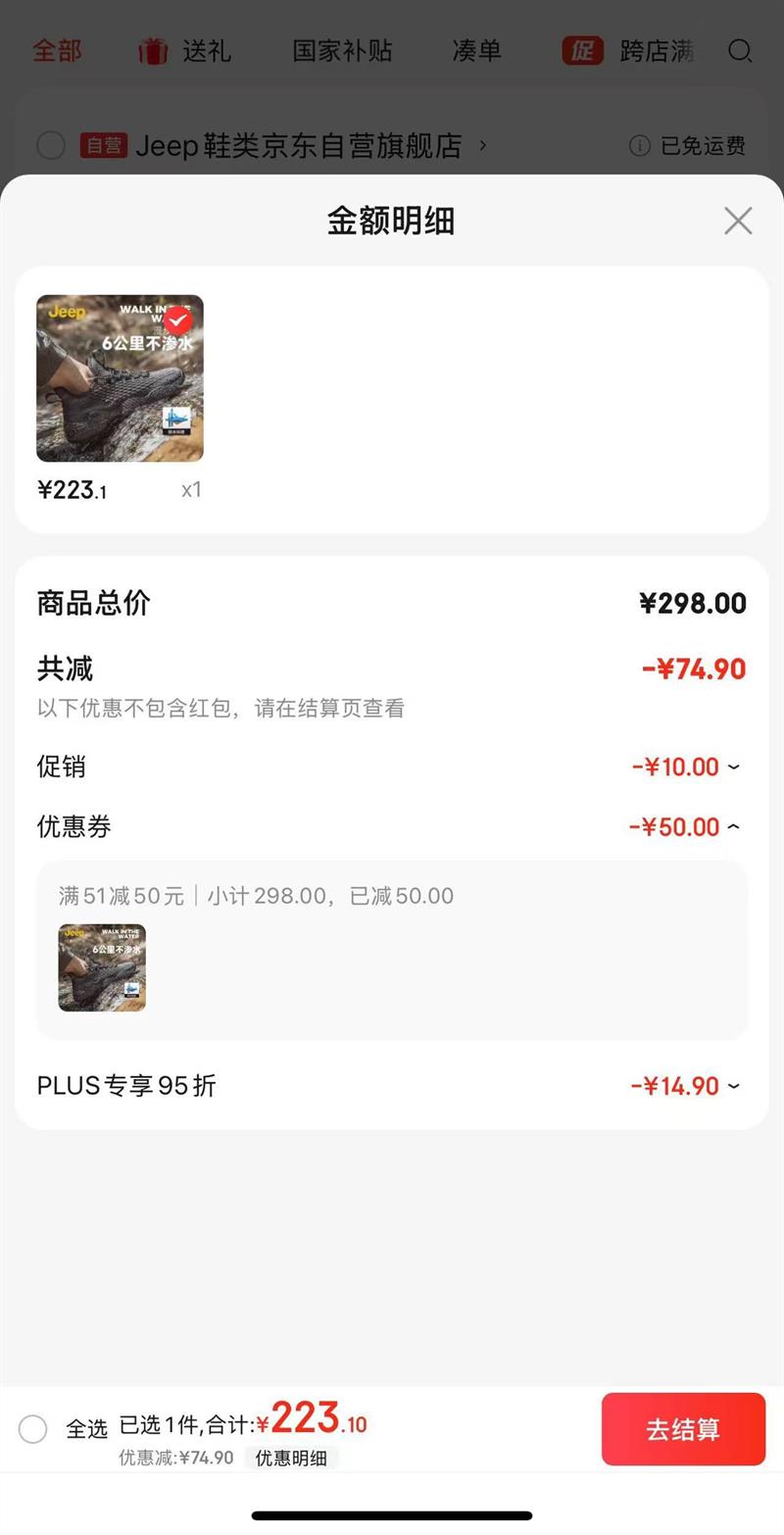Expand the PLUS专享95折 details
The height and width of the screenshot is (1535, 784).
tap(734, 1086)
